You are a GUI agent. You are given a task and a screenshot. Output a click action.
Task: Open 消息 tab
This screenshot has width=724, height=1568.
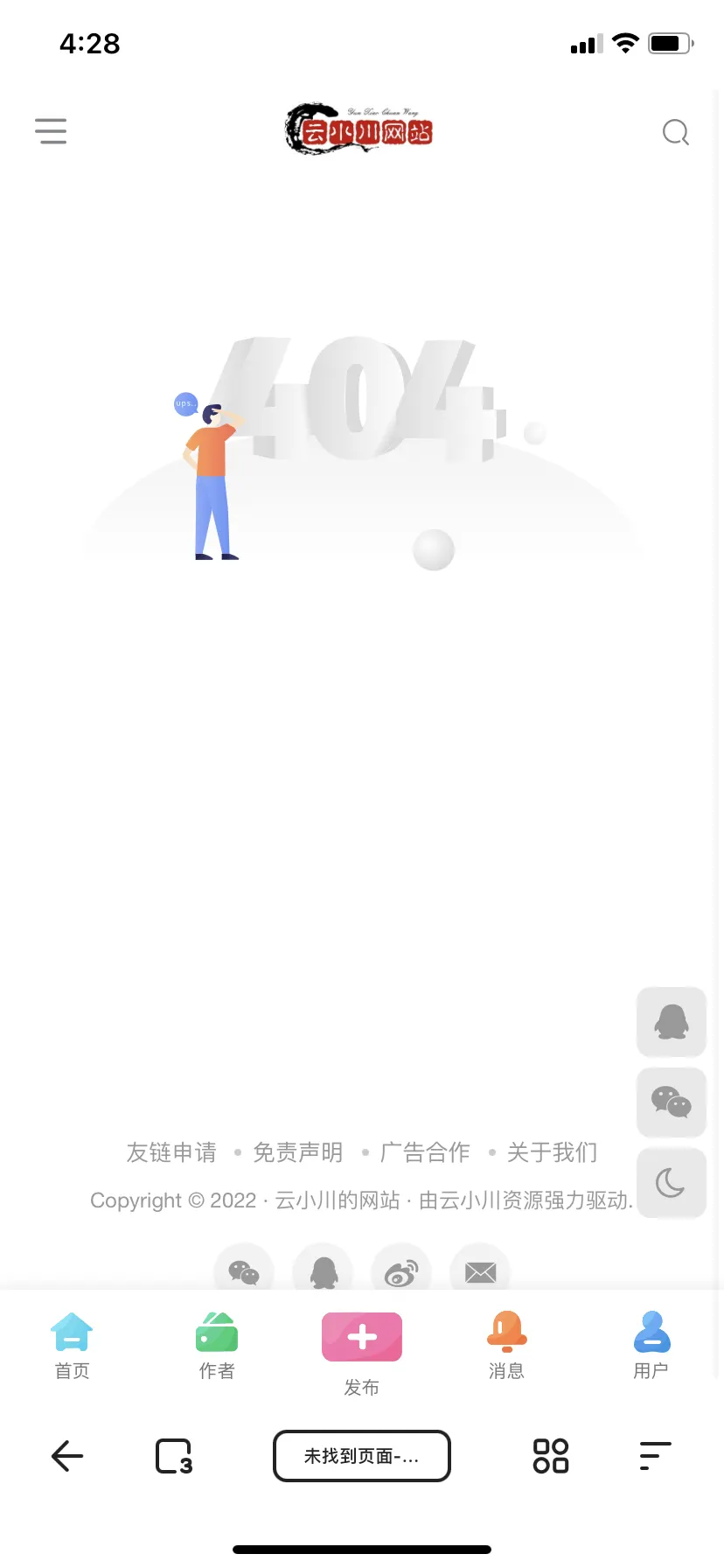pos(506,1346)
